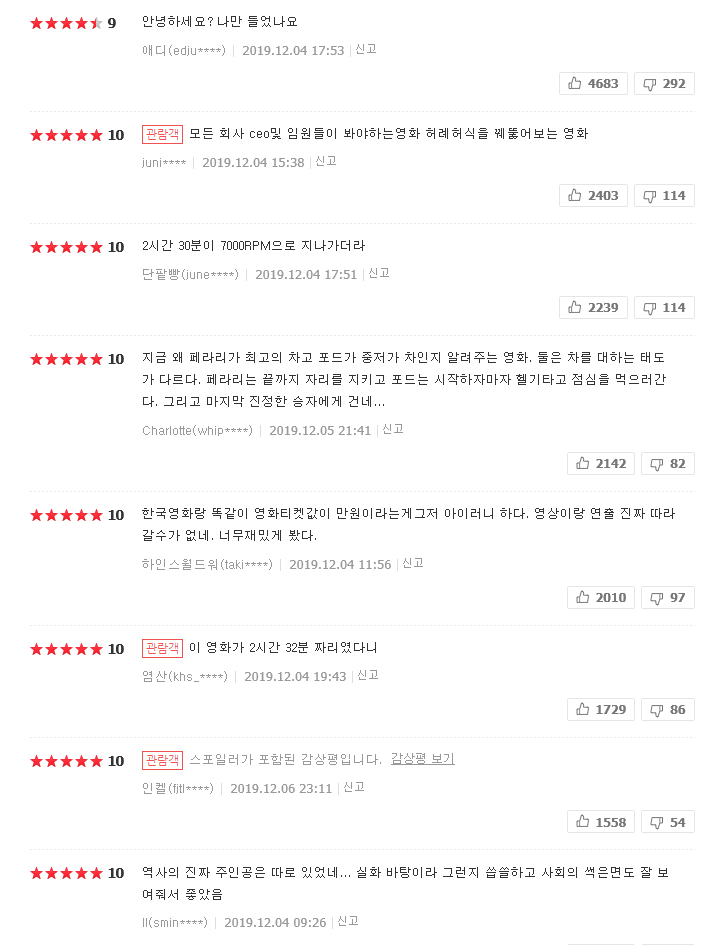
Task: Report the review by ll(smin****)
Action: pos(348,921)
